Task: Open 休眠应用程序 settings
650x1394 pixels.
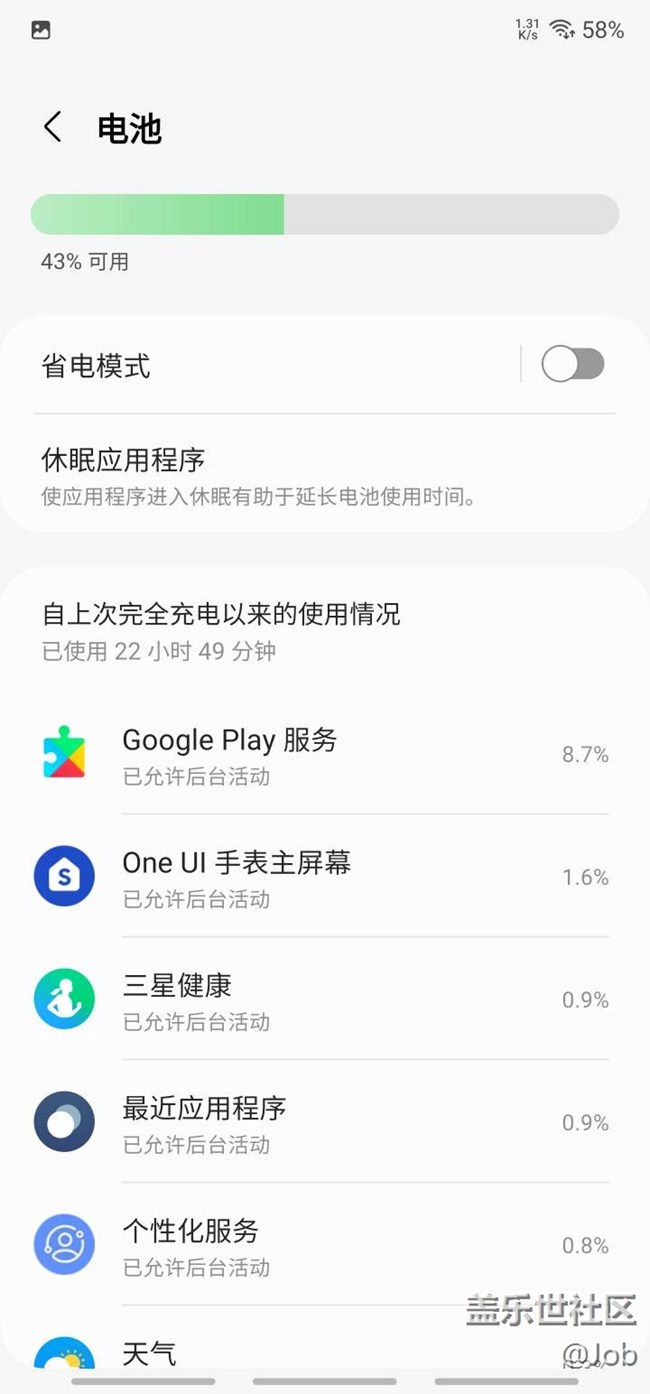Action: click(x=325, y=474)
